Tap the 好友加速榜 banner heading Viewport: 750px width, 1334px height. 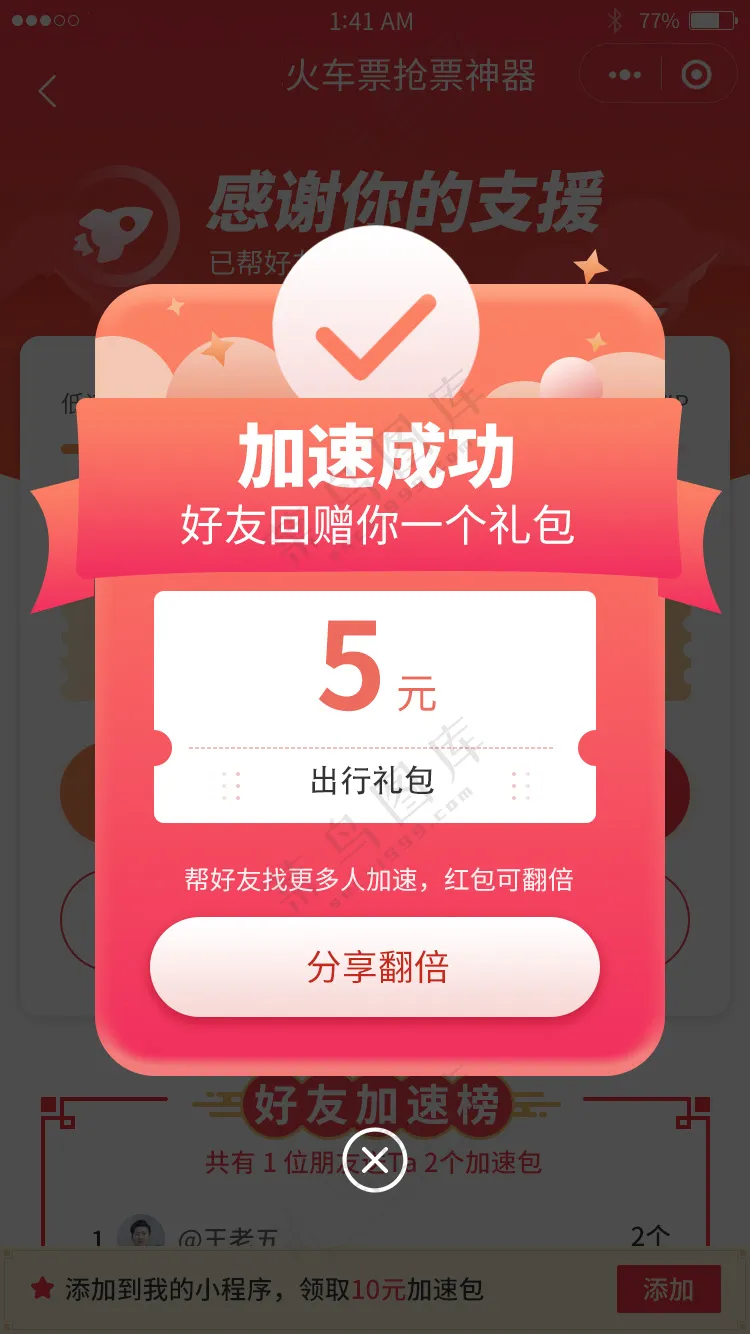pos(375,1104)
